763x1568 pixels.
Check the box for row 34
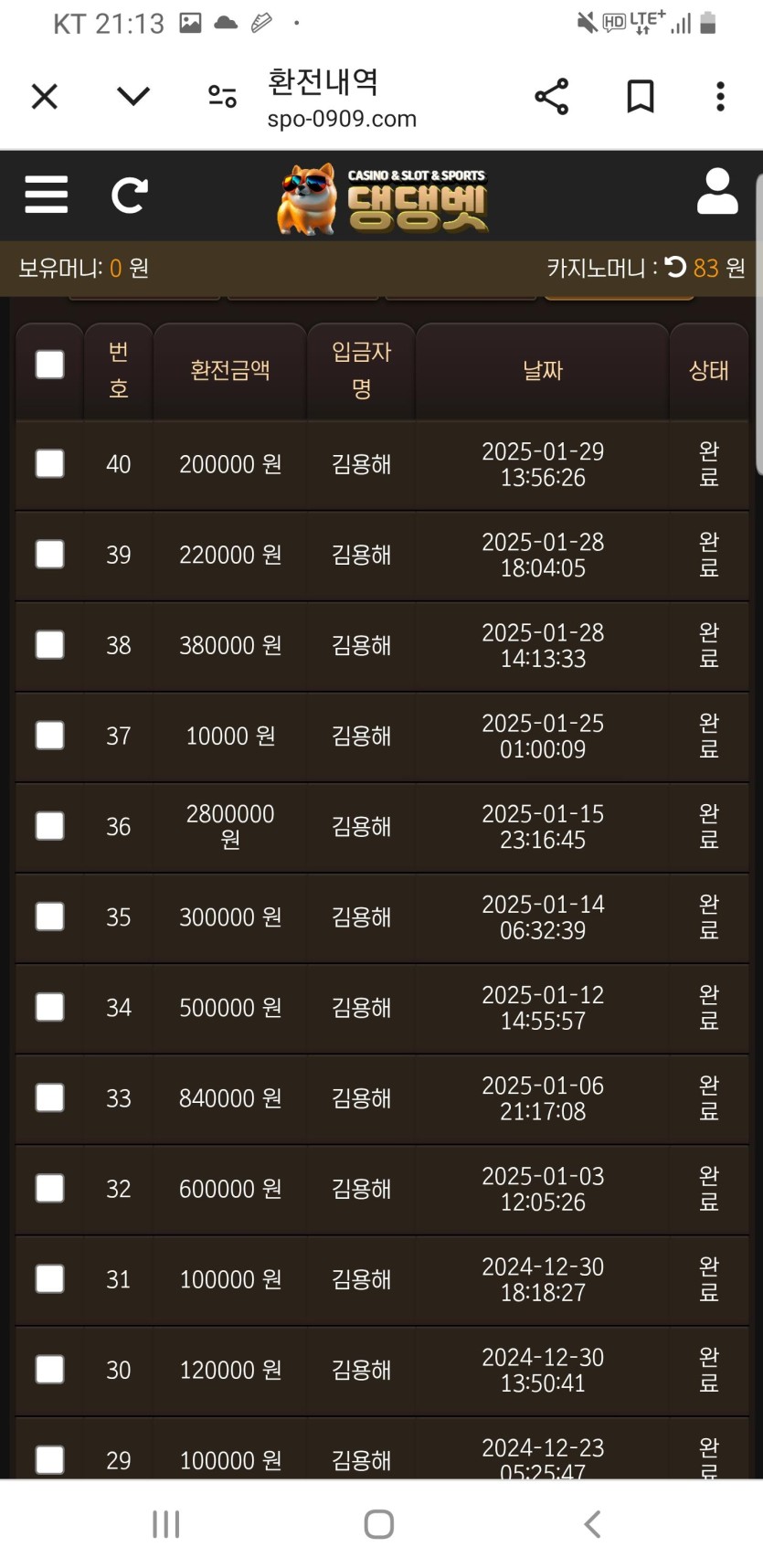[x=49, y=1007]
